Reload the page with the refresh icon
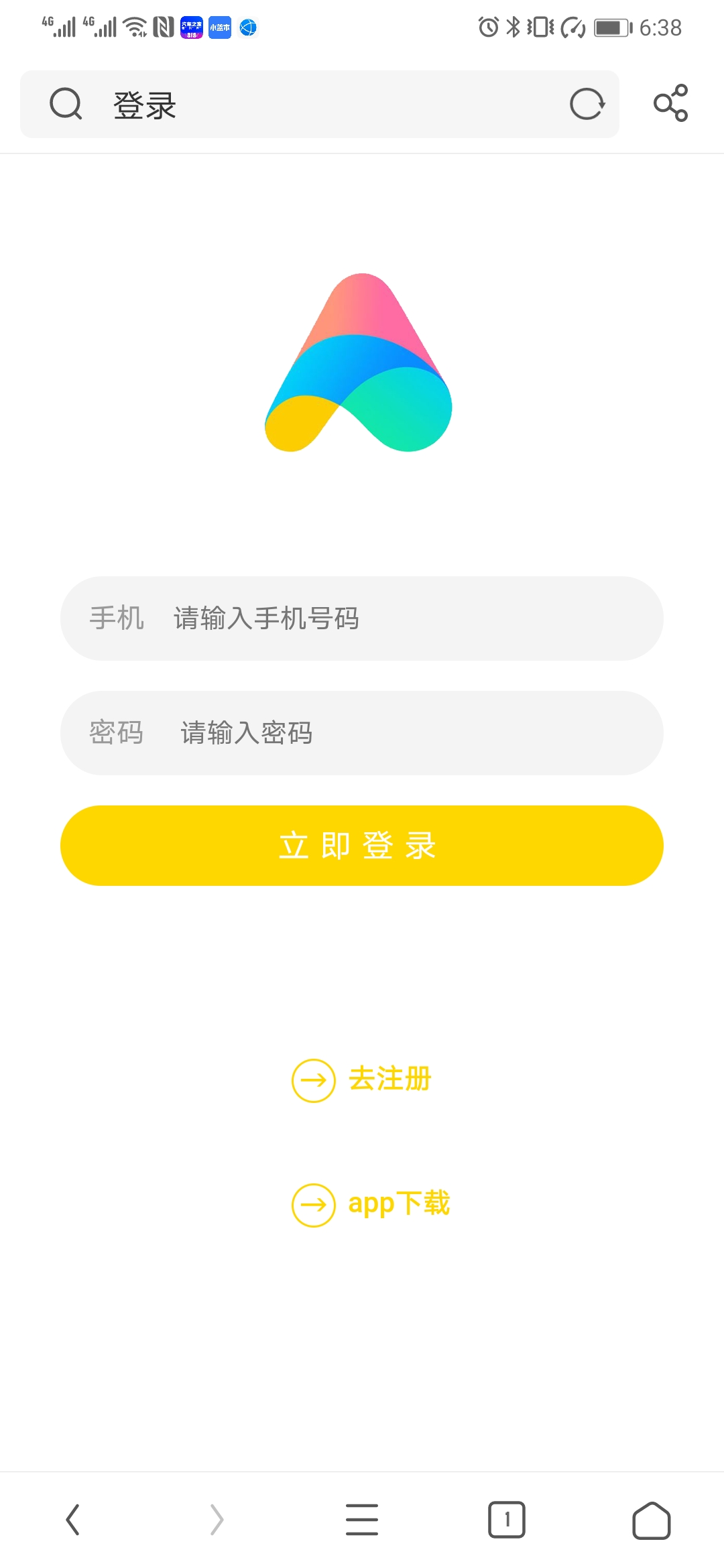Image resolution: width=724 pixels, height=1568 pixels. (x=587, y=105)
